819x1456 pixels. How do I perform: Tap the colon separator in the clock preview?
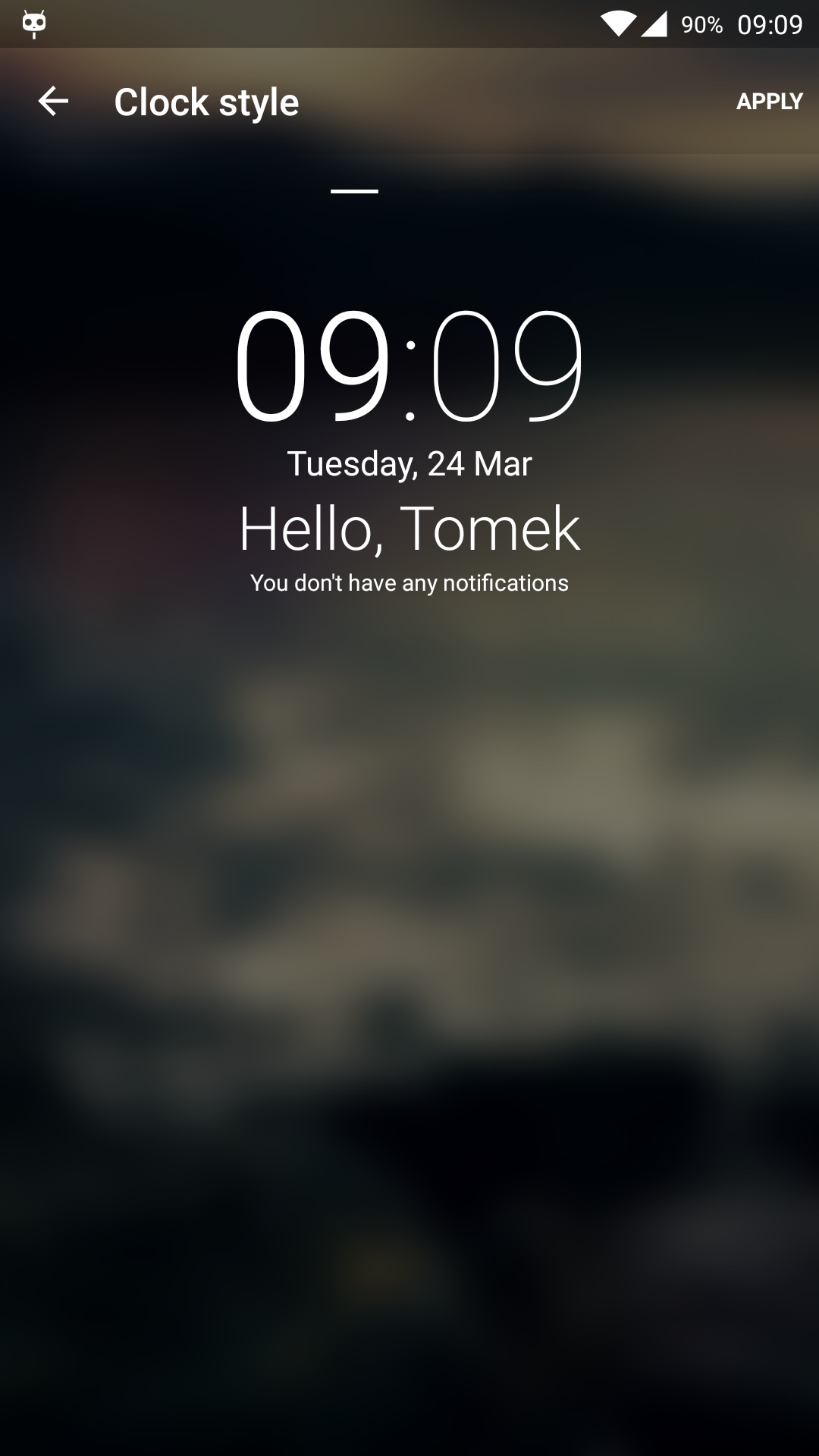[x=409, y=379]
